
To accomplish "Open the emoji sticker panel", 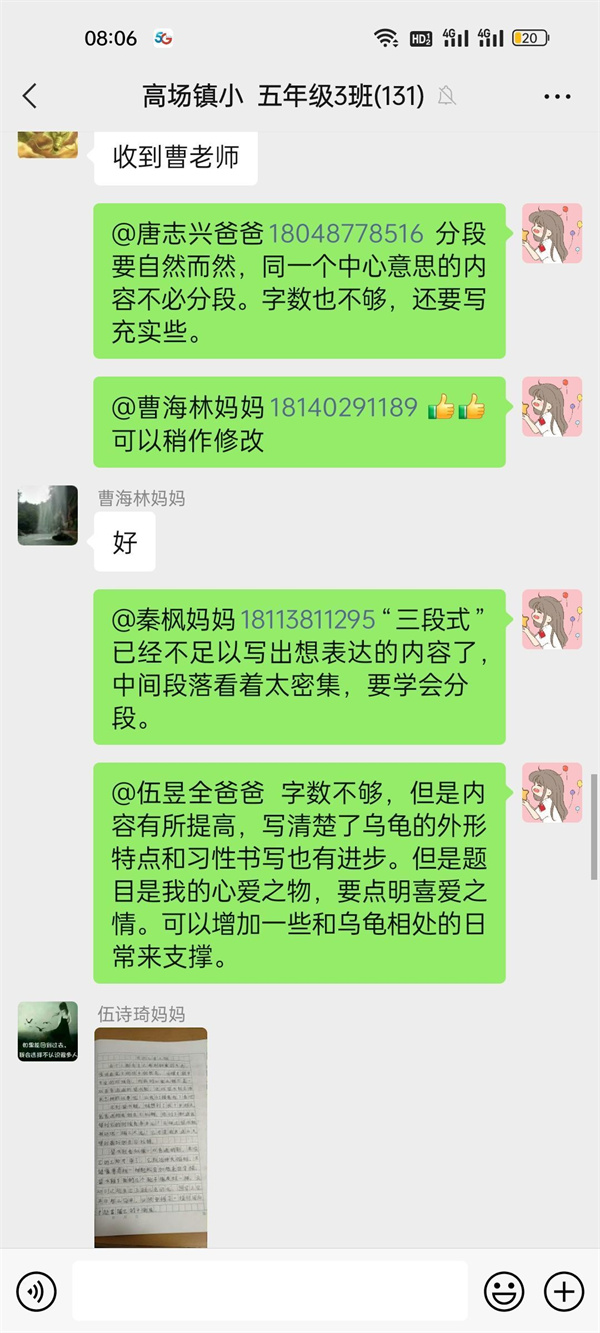I will tap(504, 1292).
